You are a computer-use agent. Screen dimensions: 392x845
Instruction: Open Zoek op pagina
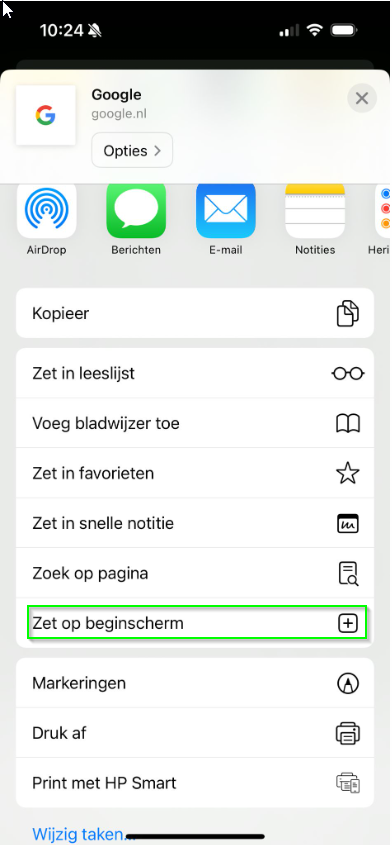point(195,573)
